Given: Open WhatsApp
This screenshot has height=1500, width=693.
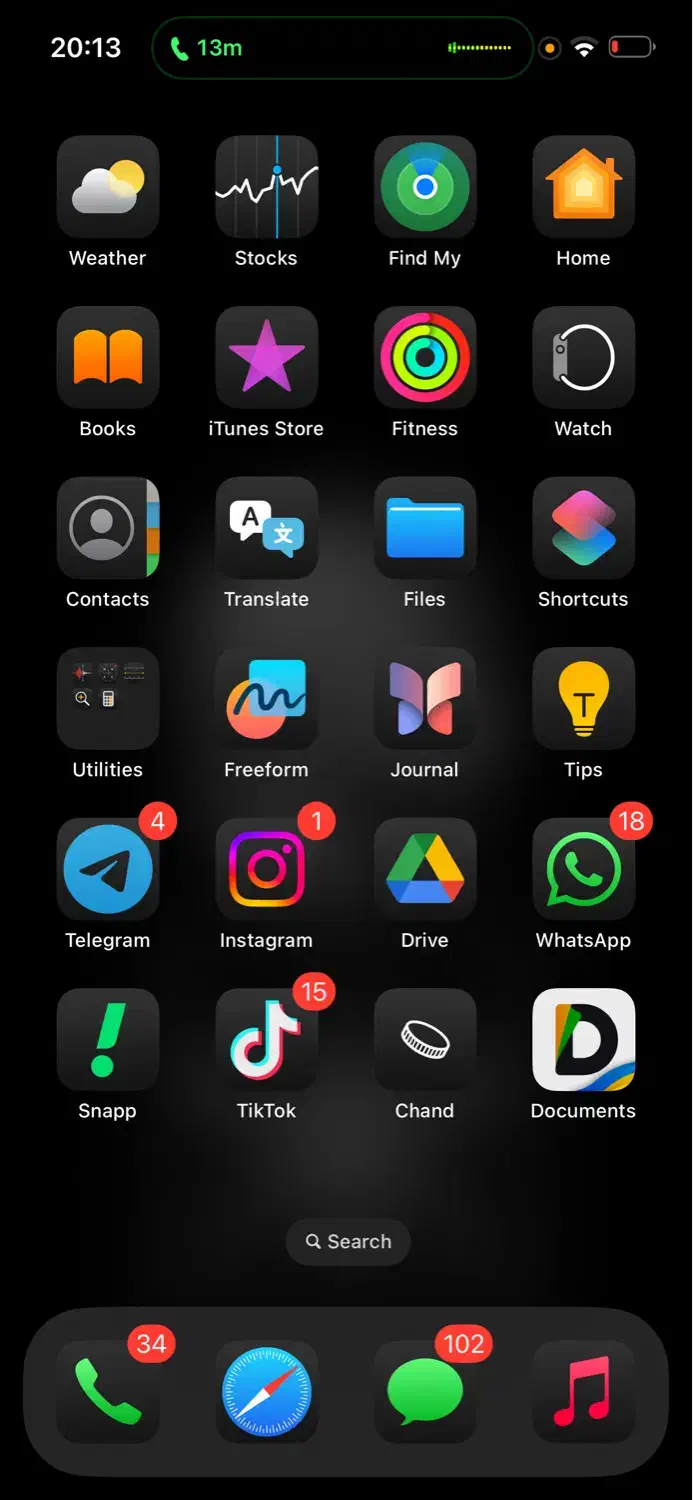Looking at the screenshot, I should (583, 869).
